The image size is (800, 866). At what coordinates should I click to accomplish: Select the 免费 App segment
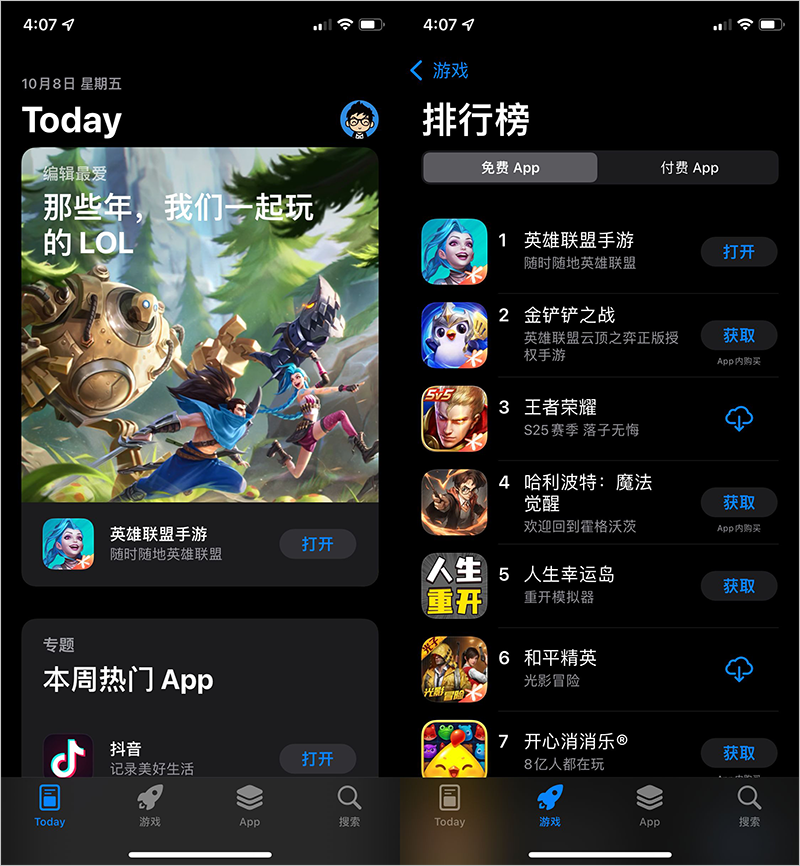pos(510,168)
